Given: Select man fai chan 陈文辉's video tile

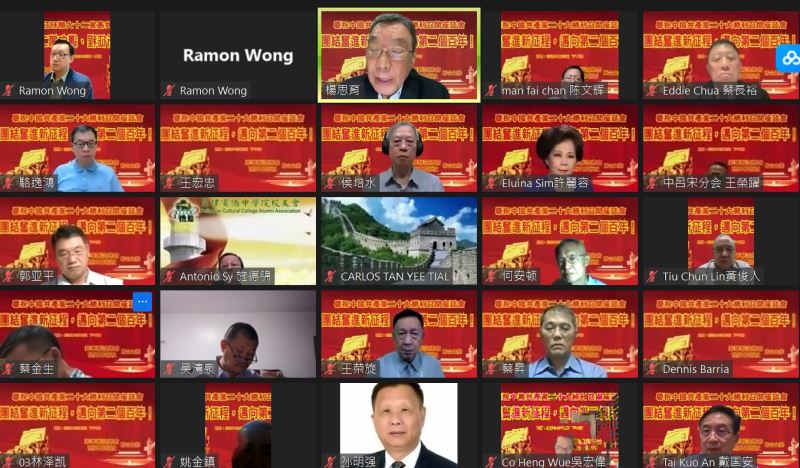Looking at the screenshot, I should pyautogui.click(x=559, y=55).
